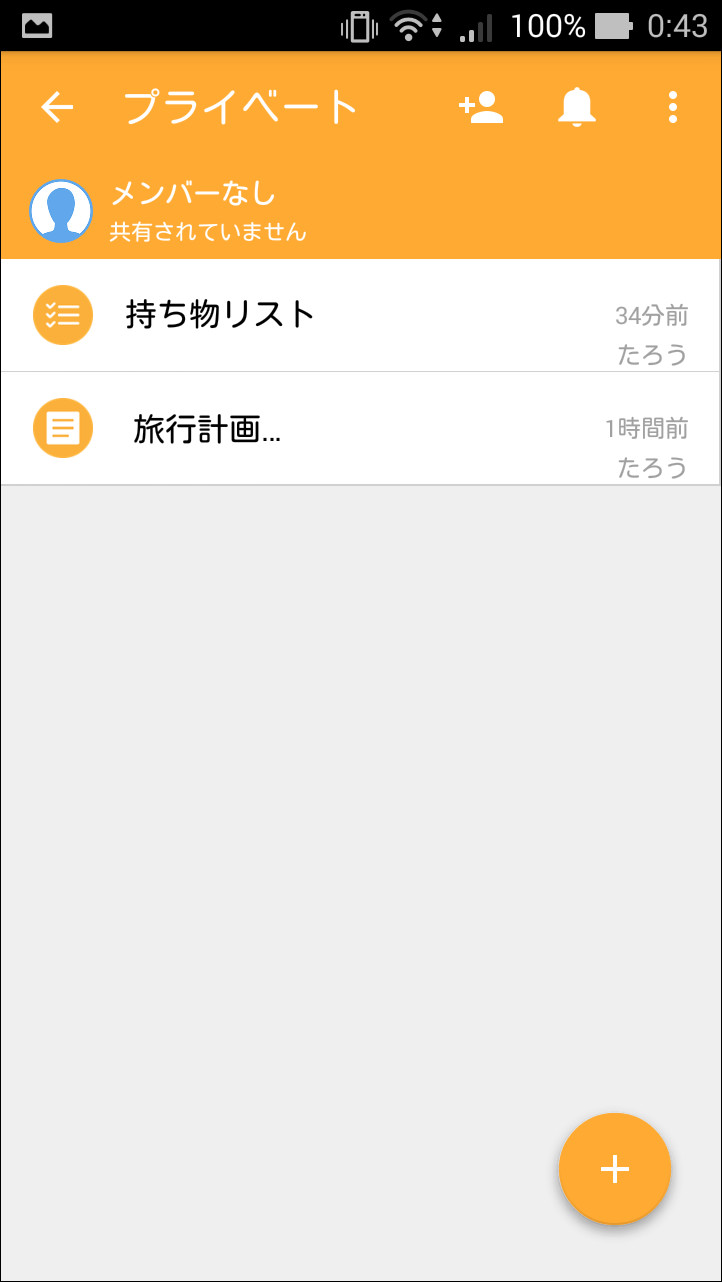
Task: Open the 旅行計画 note entry
Action: [207, 428]
